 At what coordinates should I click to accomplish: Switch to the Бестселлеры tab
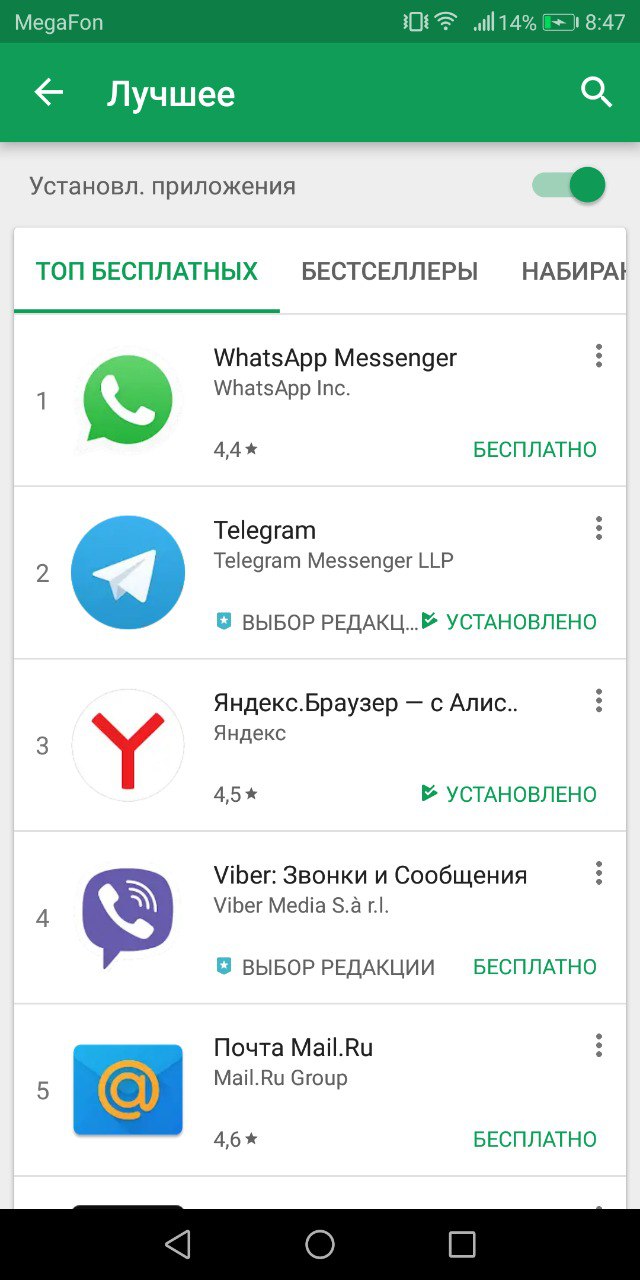pos(389,271)
